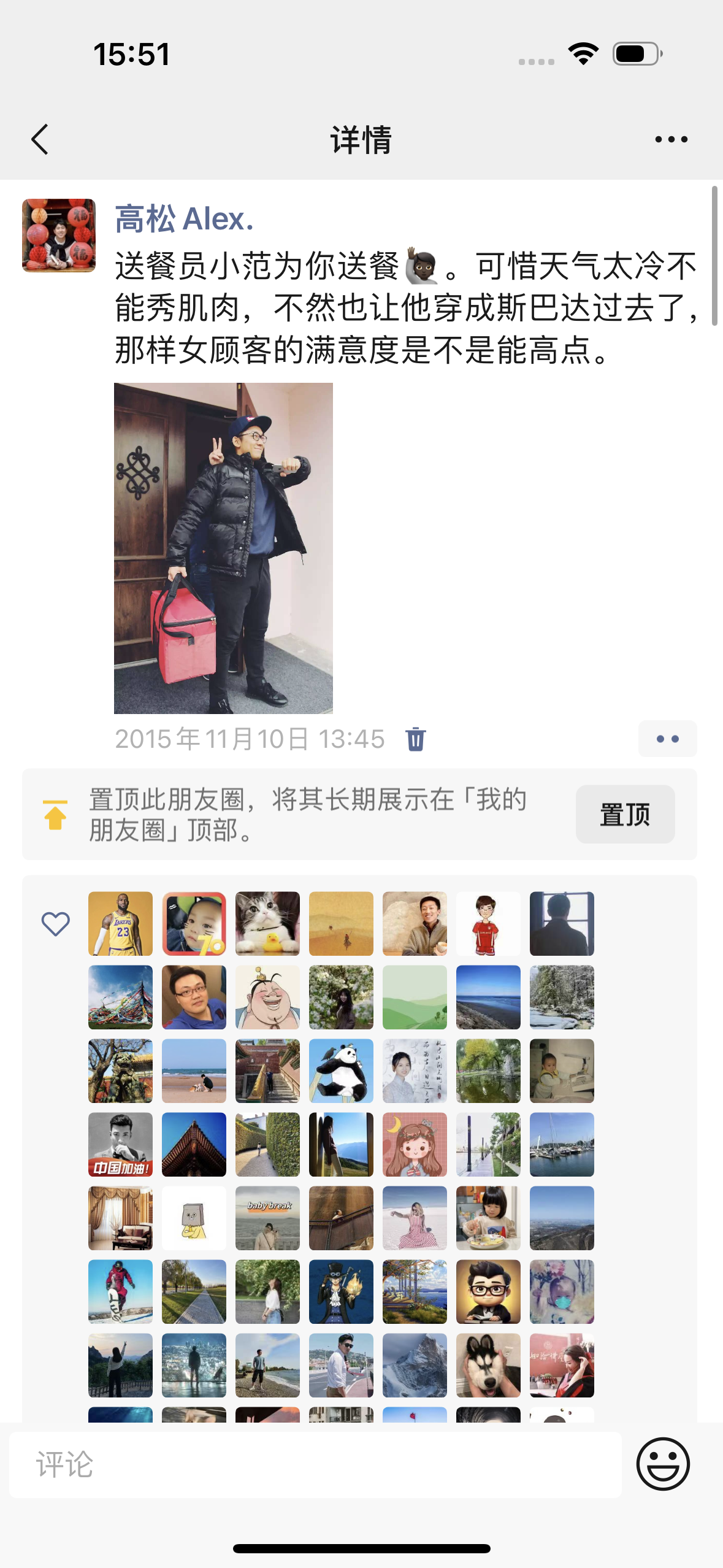This screenshot has height=1568, width=723.
Task: Open the husky dog liker's avatar
Action: (488, 1365)
